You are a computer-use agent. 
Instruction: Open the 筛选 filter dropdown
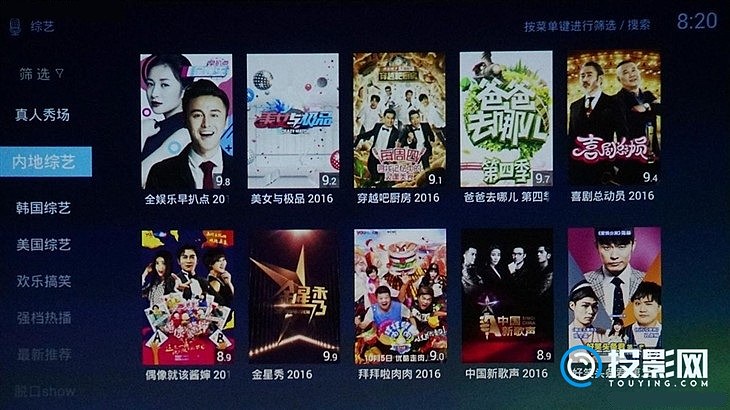41,74
